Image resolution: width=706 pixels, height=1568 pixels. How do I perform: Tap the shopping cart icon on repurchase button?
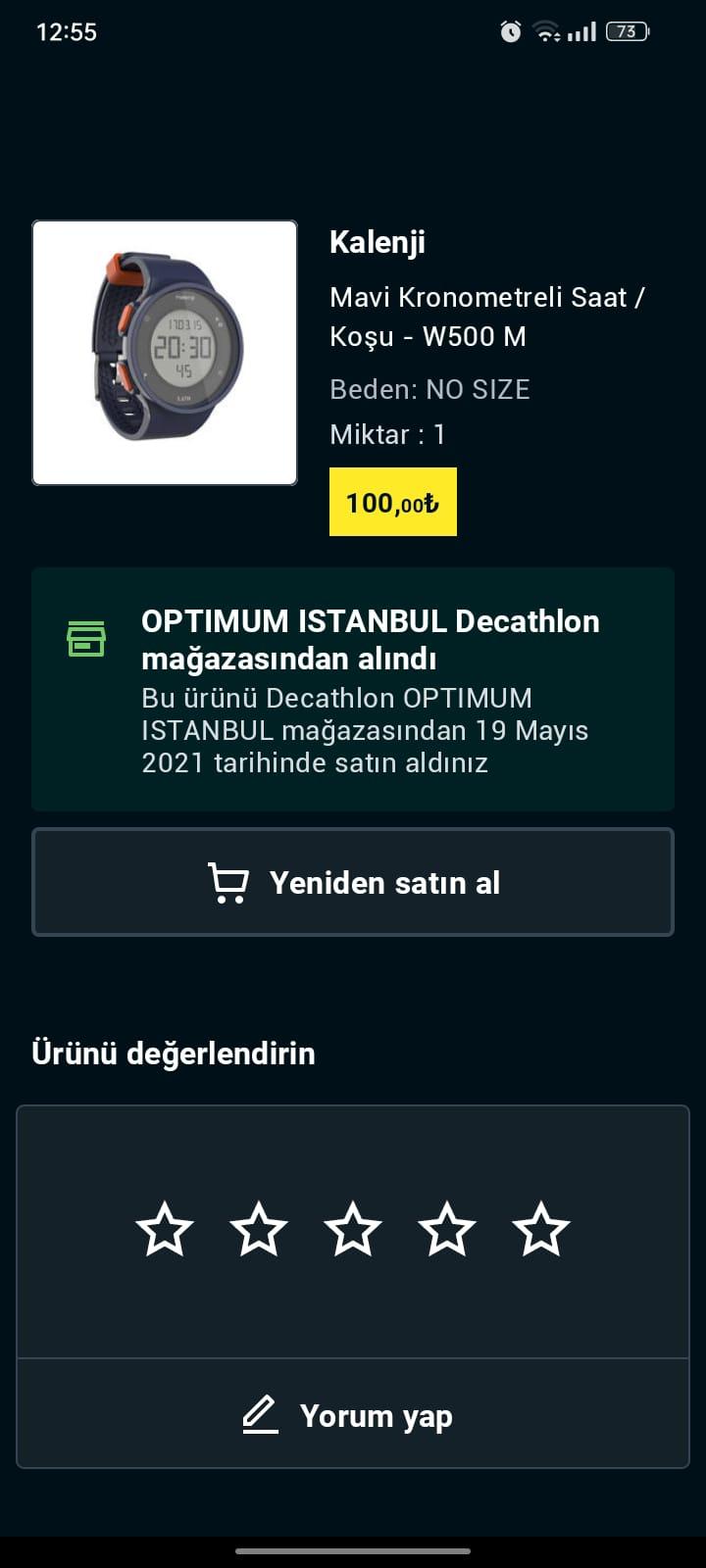[229, 881]
